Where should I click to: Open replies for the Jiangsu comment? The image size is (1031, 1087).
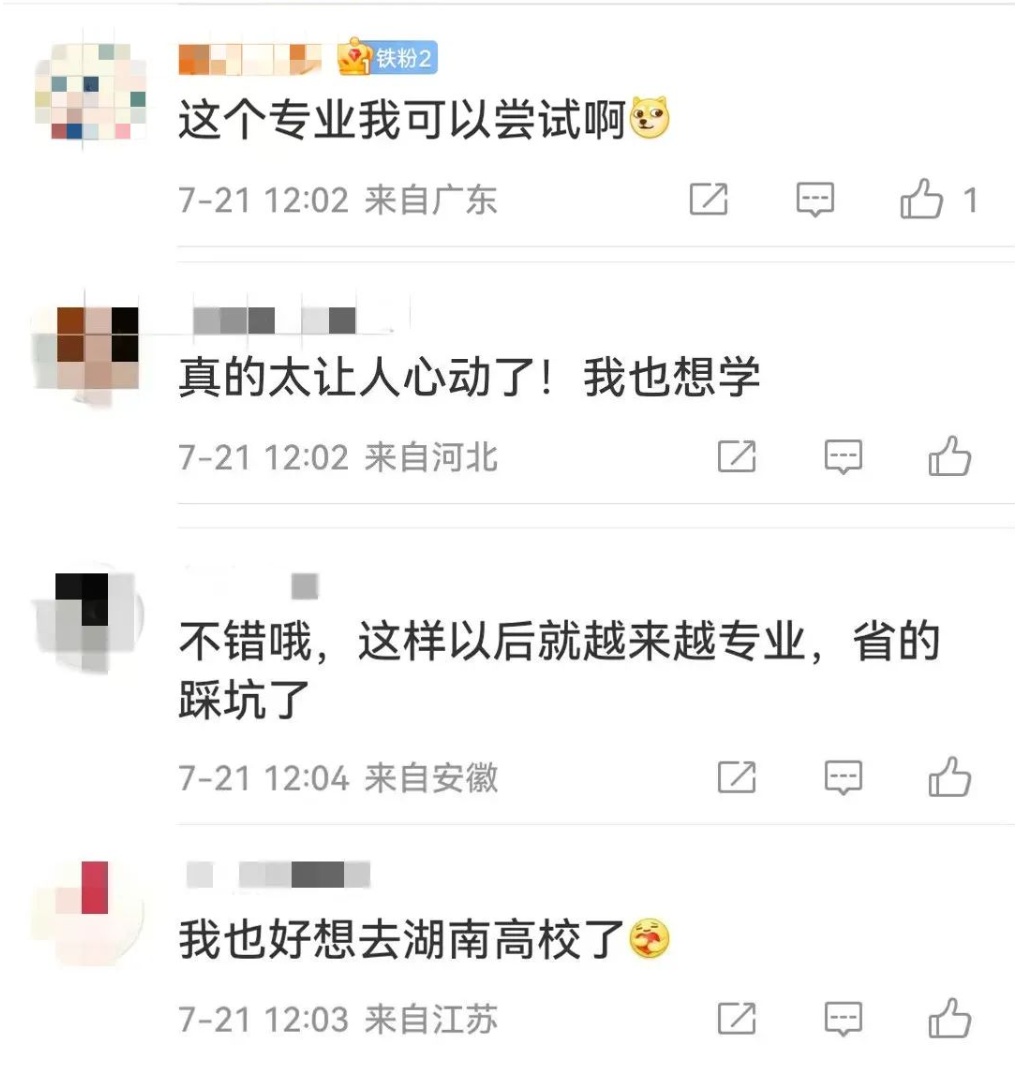click(845, 1018)
